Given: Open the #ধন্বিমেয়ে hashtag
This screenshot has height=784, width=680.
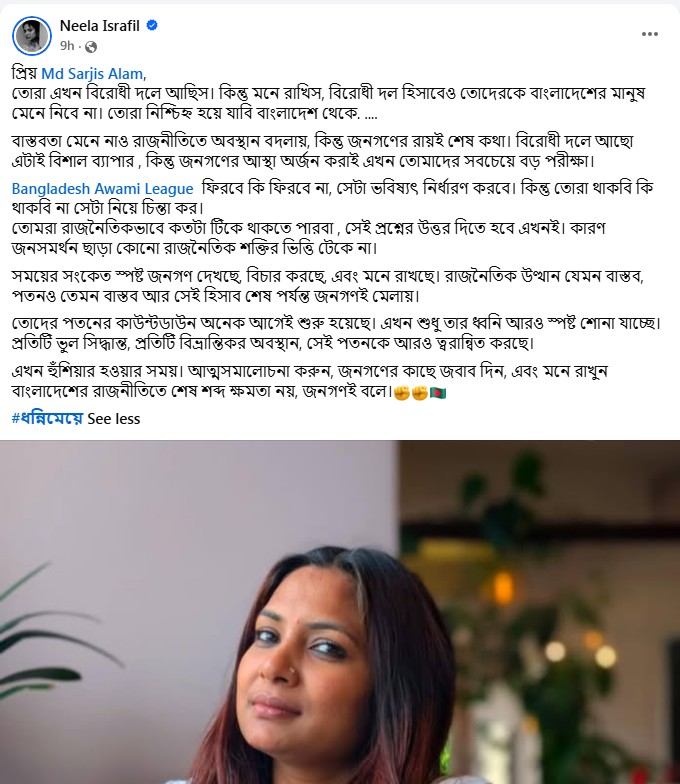Looking at the screenshot, I should [48, 418].
